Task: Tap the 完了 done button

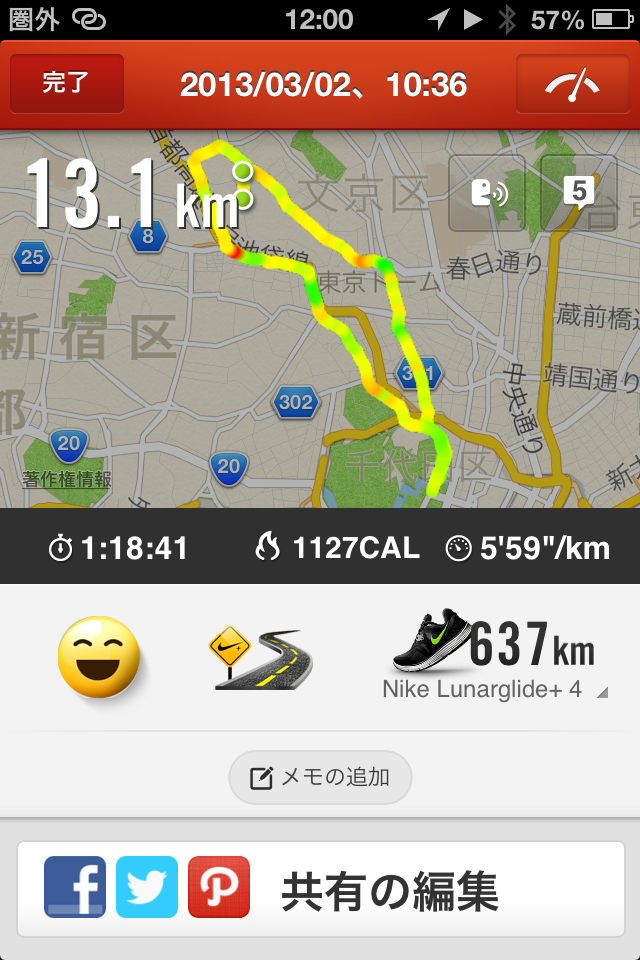Action: (67, 84)
